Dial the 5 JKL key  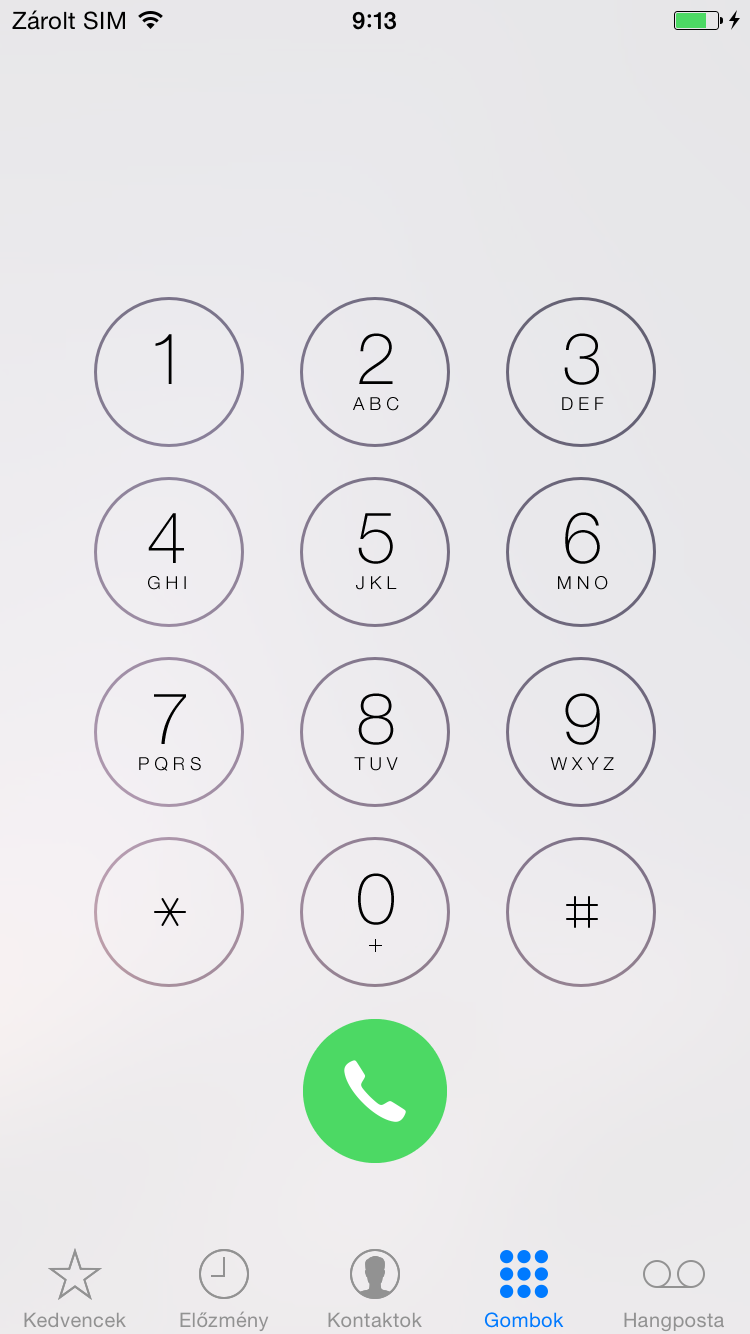(375, 552)
